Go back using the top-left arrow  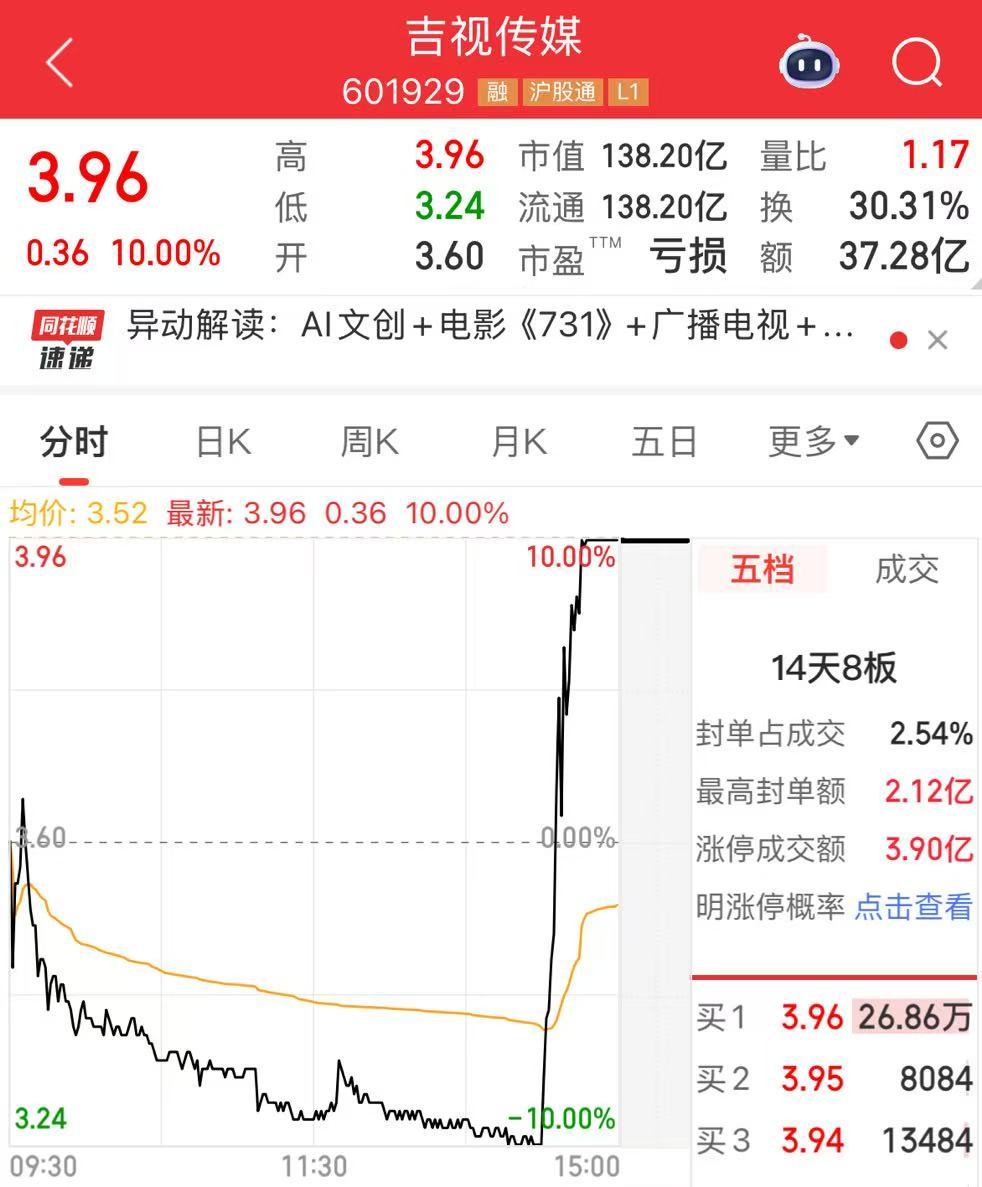tap(60, 63)
